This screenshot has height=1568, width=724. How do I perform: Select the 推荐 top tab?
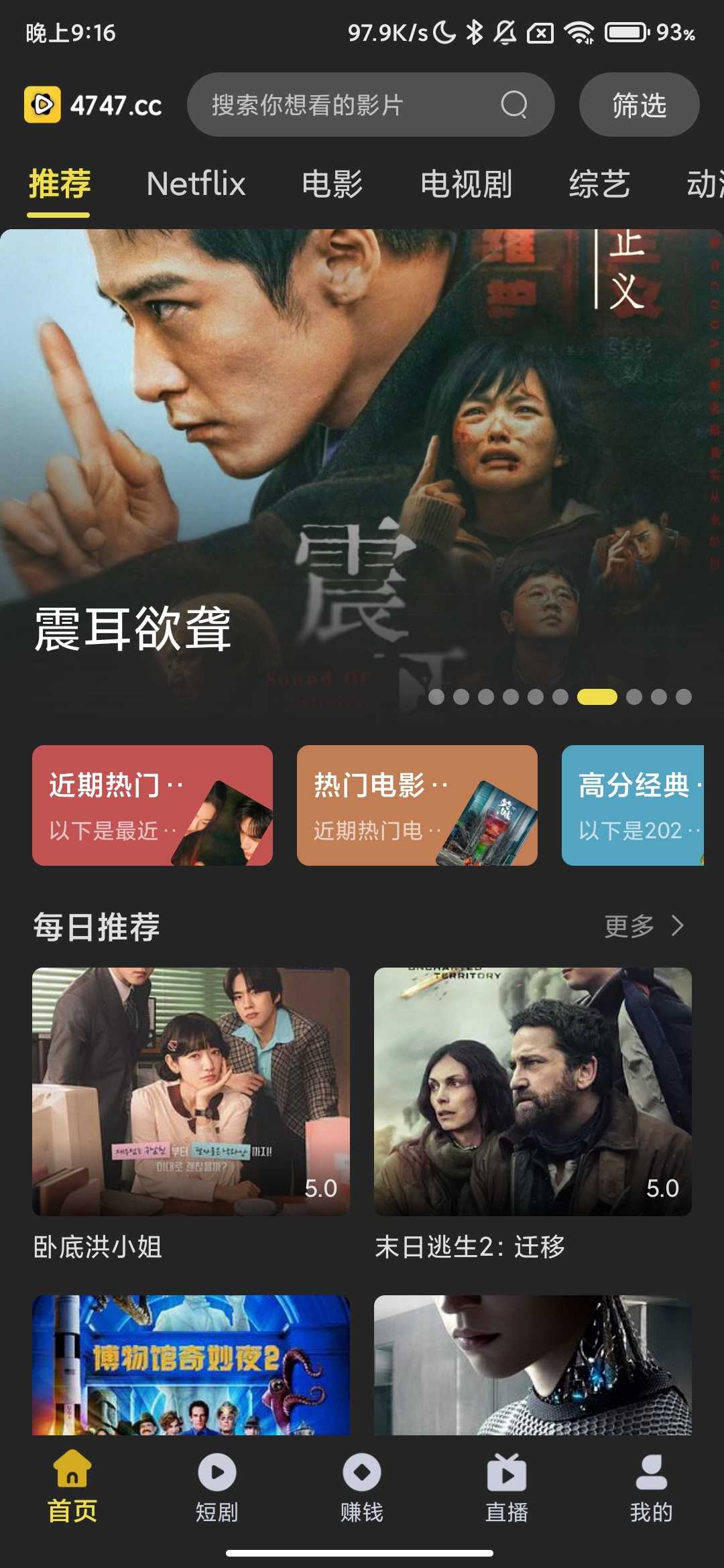(x=59, y=184)
